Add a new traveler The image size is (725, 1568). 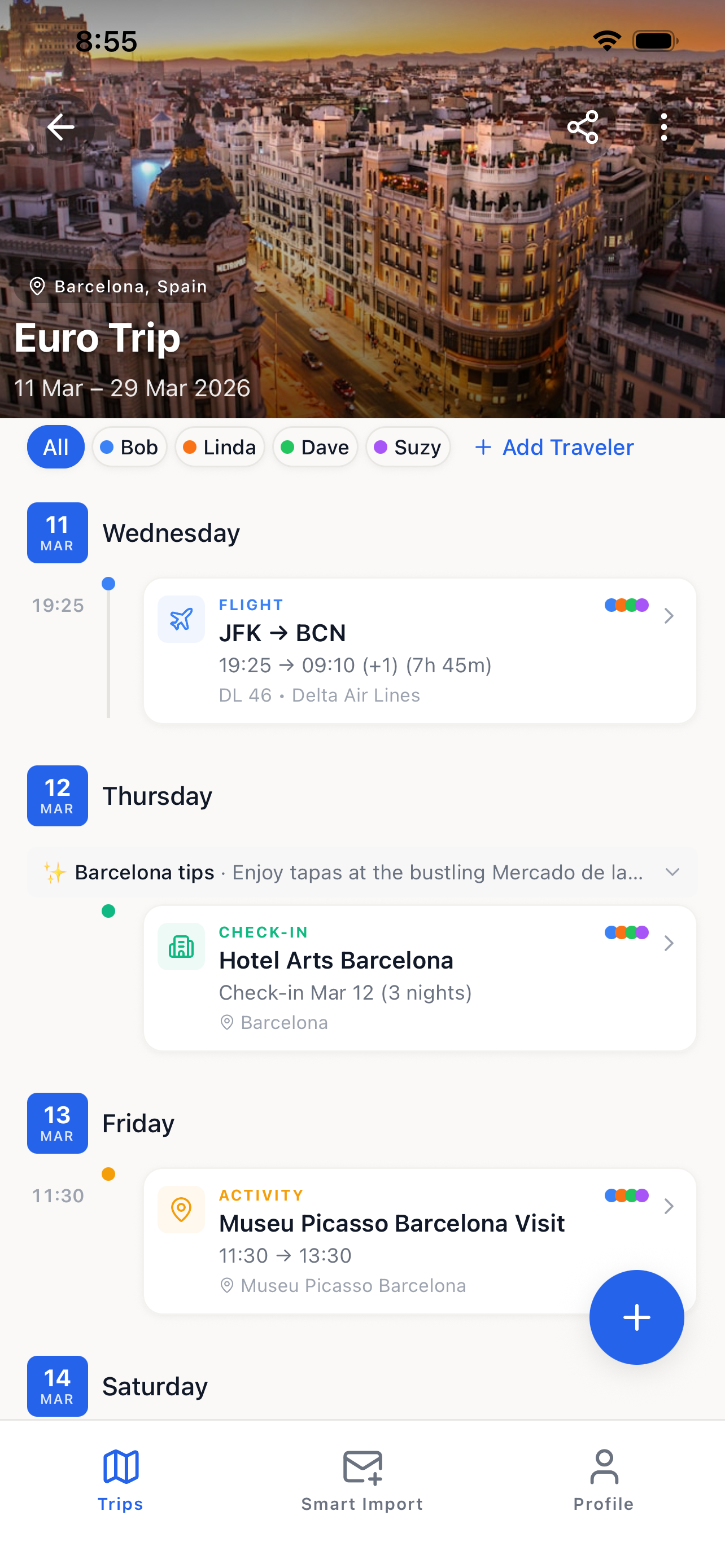click(x=554, y=448)
